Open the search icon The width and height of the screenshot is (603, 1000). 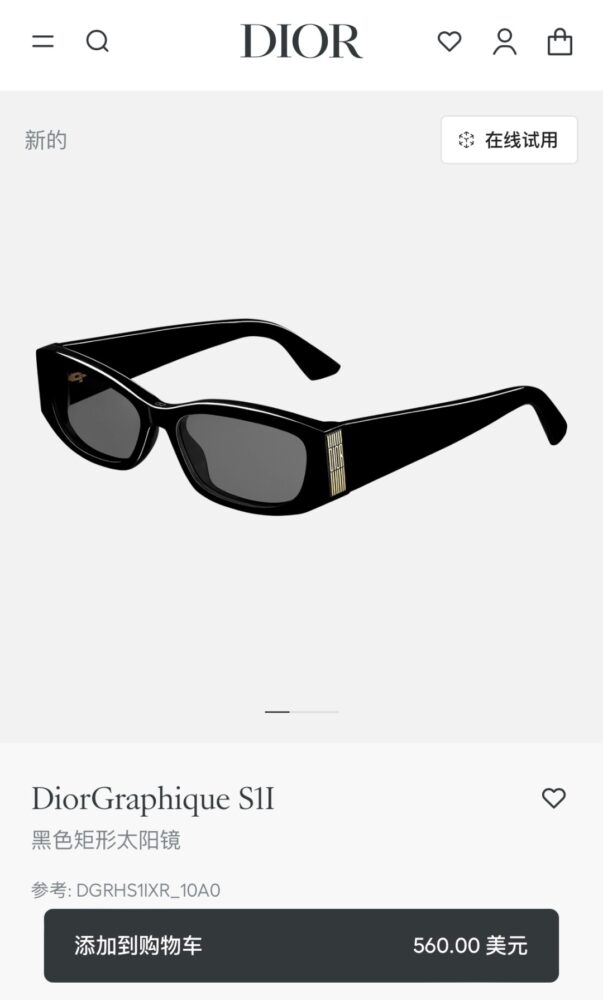pyautogui.click(x=98, y=42)
